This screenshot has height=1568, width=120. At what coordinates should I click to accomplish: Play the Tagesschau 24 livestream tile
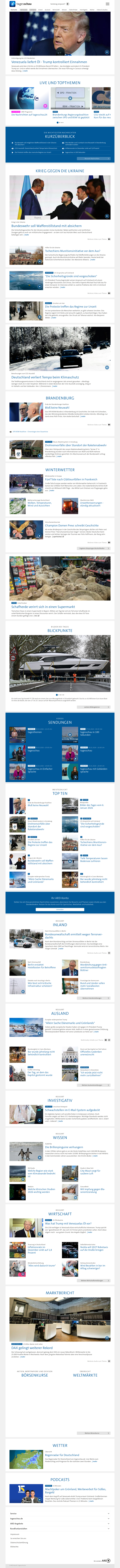29,97
